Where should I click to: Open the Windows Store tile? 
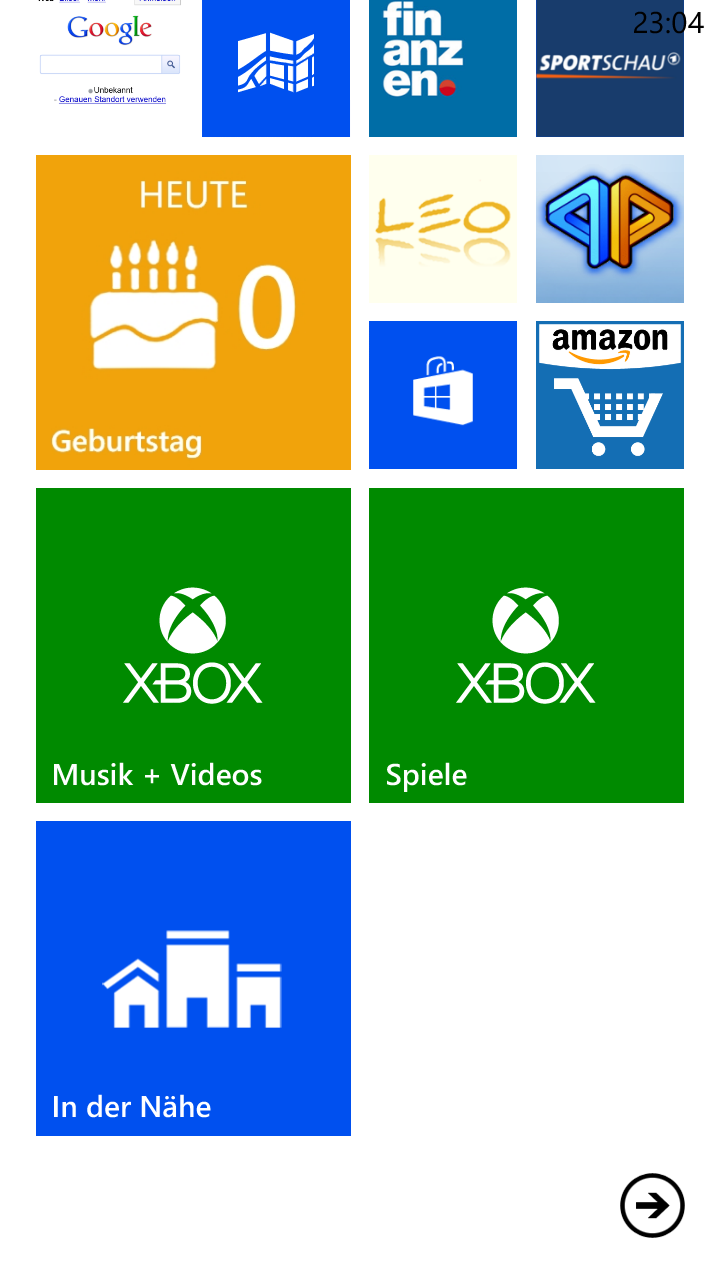[x=443, y=395]
